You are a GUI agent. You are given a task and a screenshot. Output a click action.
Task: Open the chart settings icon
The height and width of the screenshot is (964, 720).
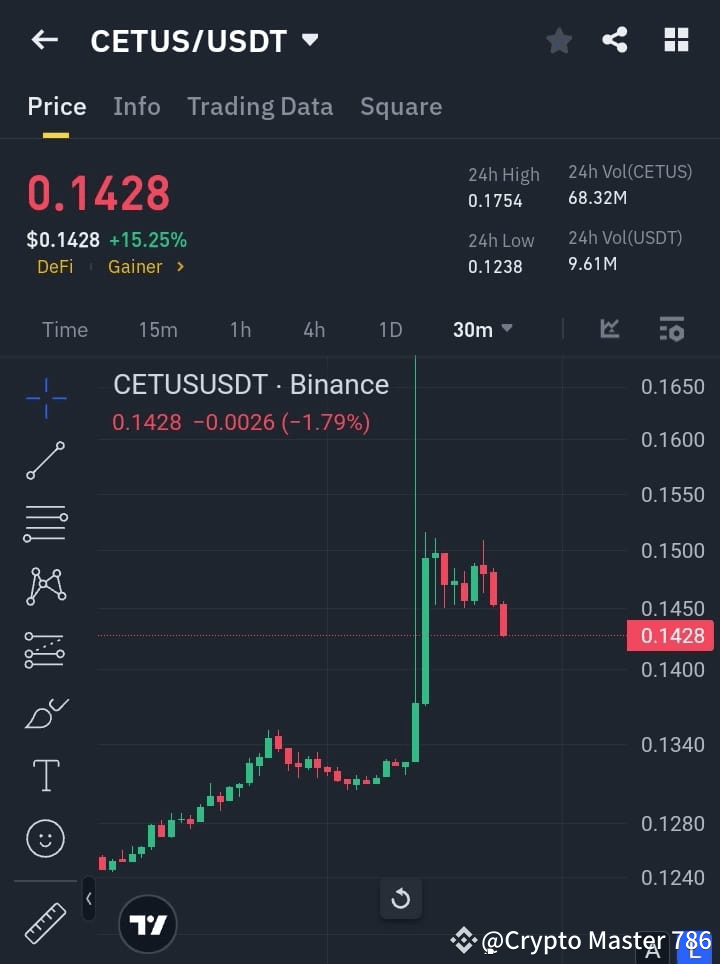[671, 329]
